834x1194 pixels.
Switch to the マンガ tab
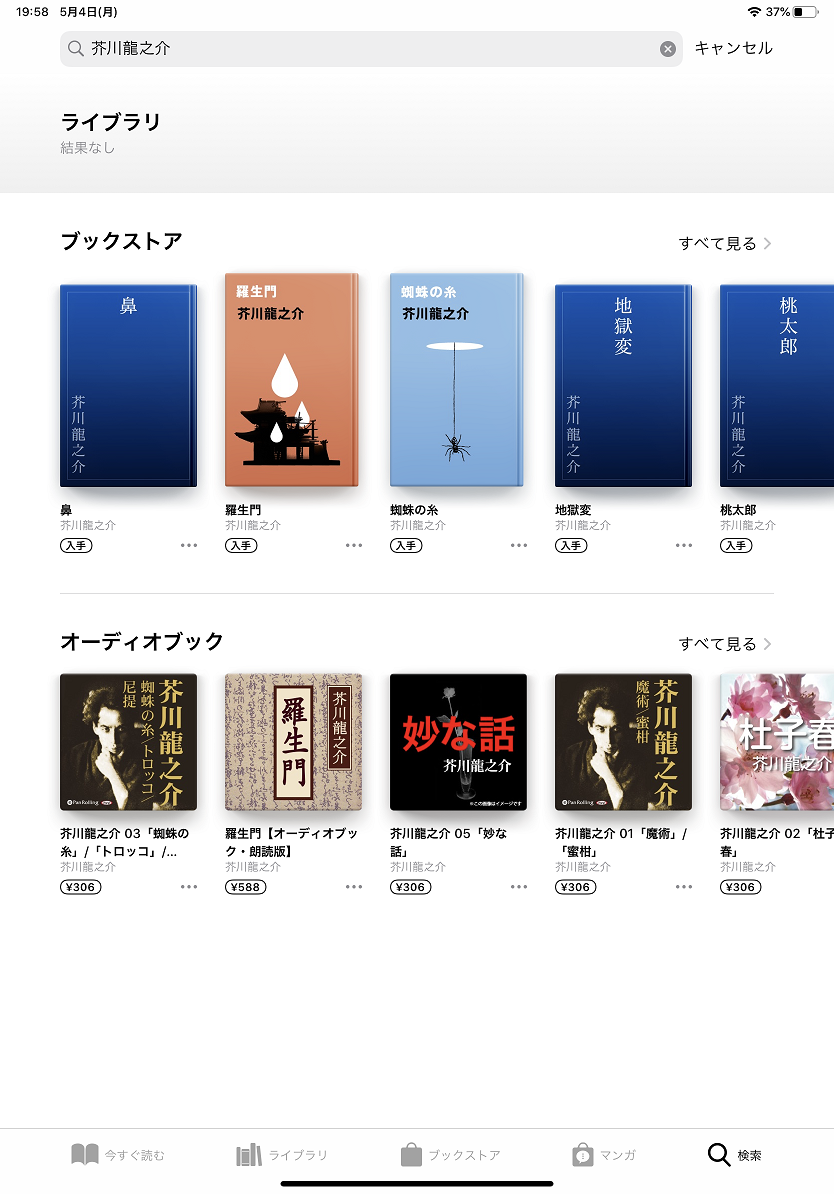click(x=604, y=1155)
